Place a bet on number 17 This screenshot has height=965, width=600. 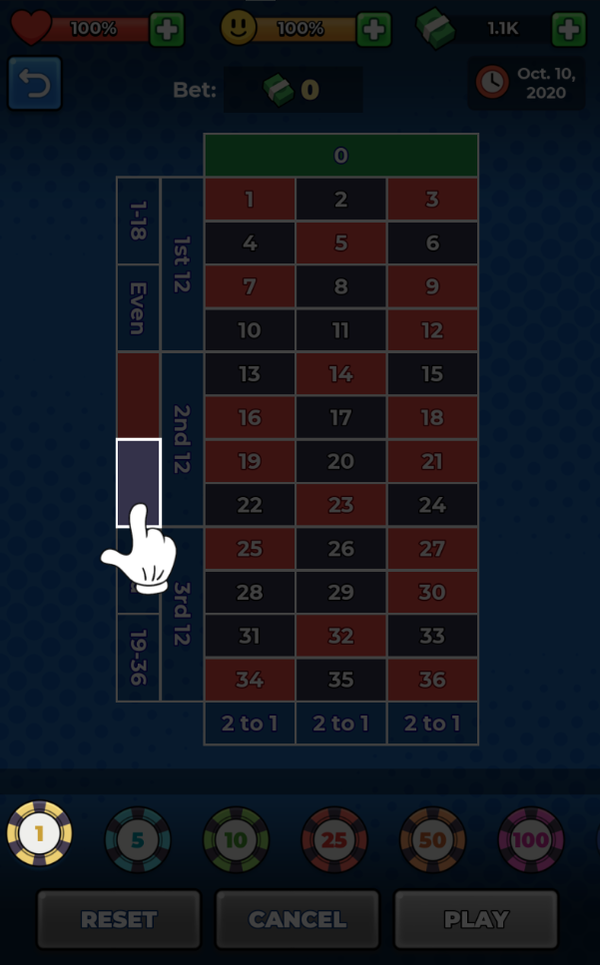[x=341, y=417]
